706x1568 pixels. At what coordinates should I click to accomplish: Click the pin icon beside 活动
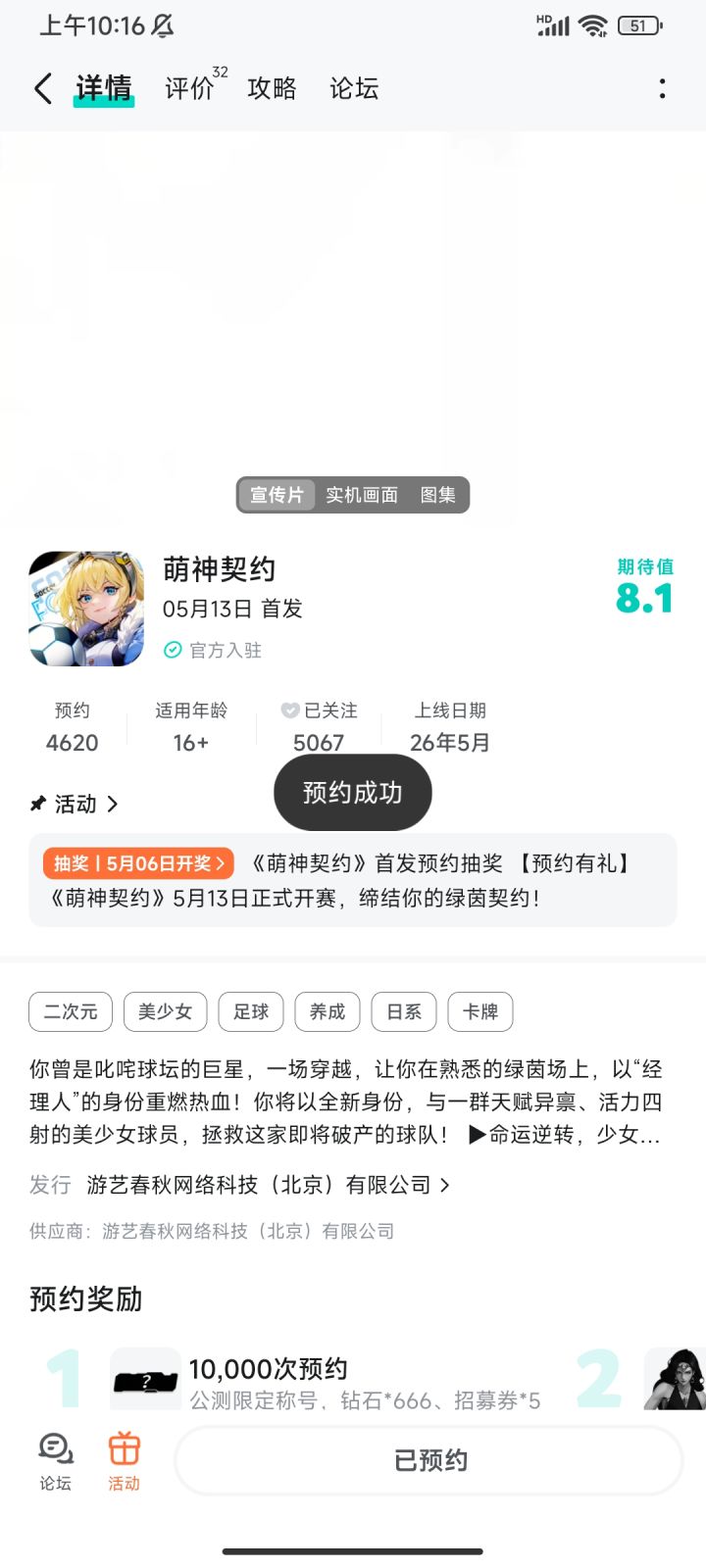click(35, 804)
